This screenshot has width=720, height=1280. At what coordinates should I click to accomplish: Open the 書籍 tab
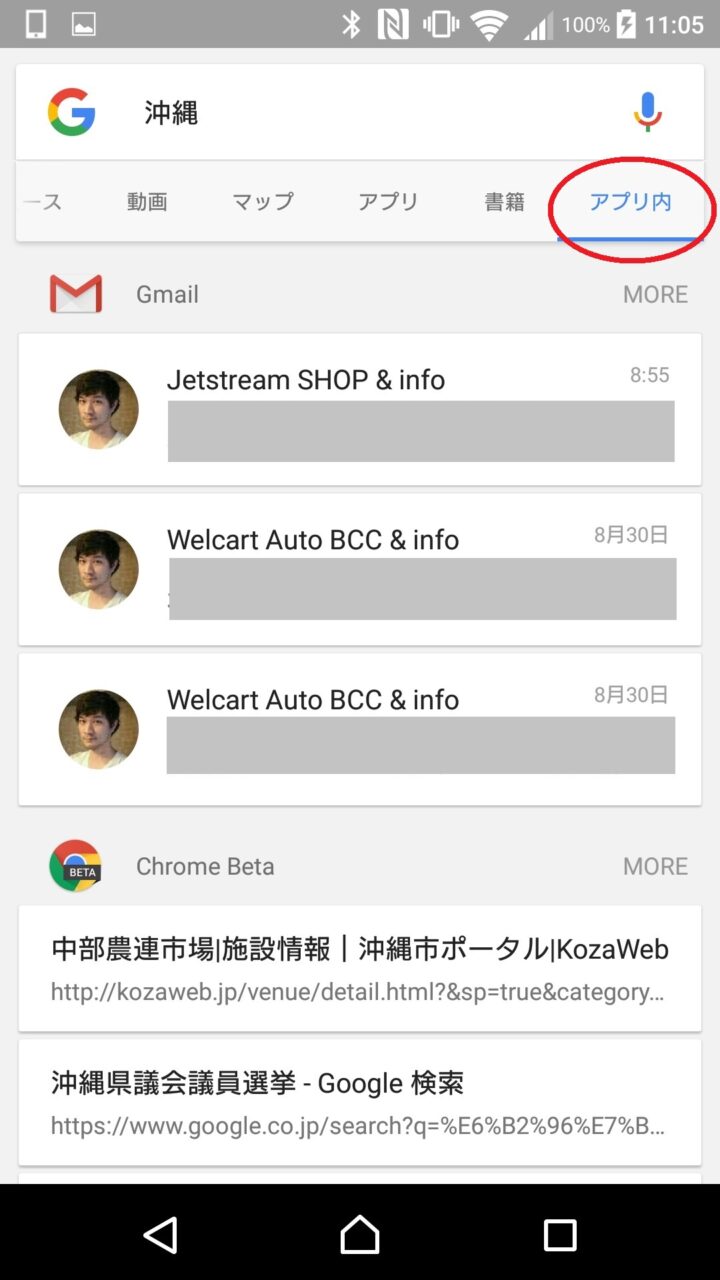pos(504,202)
